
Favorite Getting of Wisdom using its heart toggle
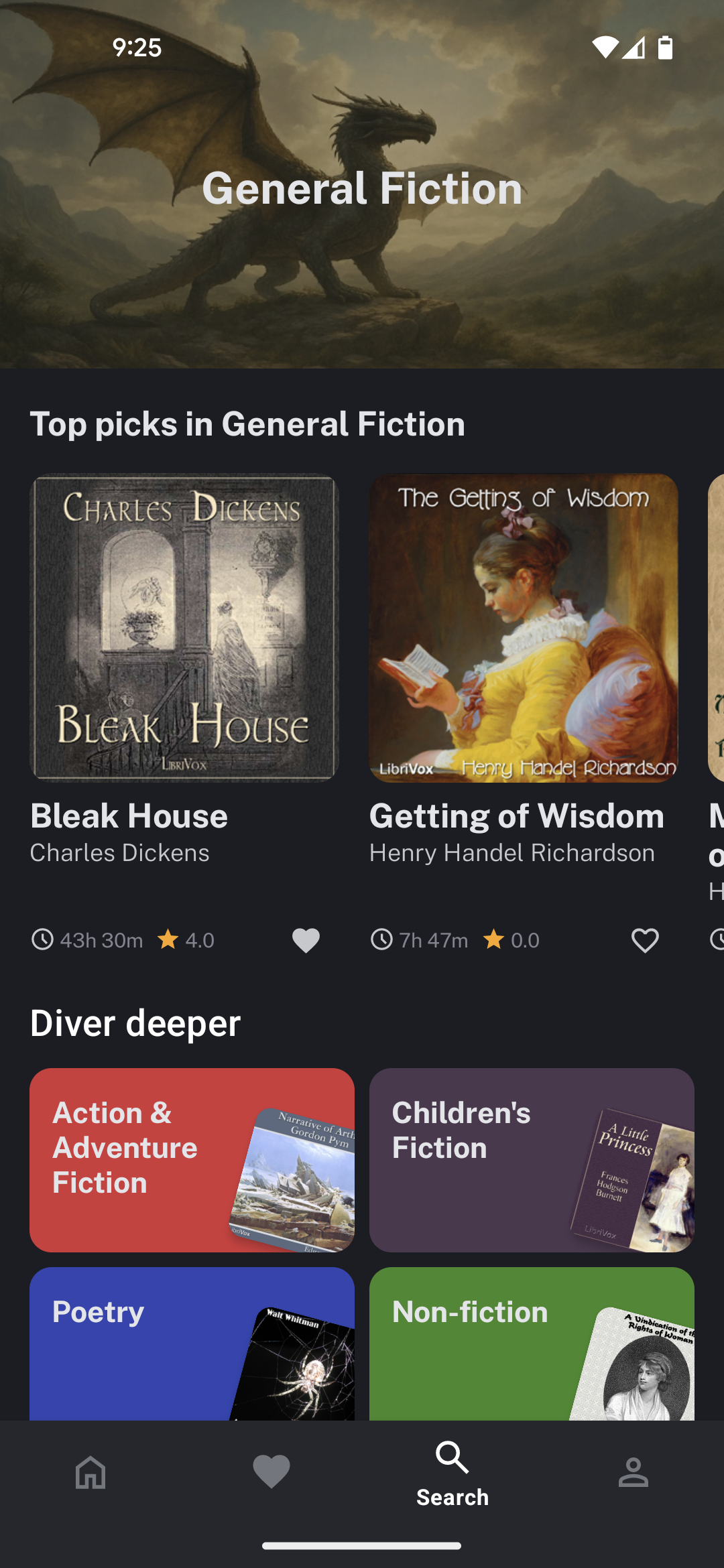click(x=644, y=940)
